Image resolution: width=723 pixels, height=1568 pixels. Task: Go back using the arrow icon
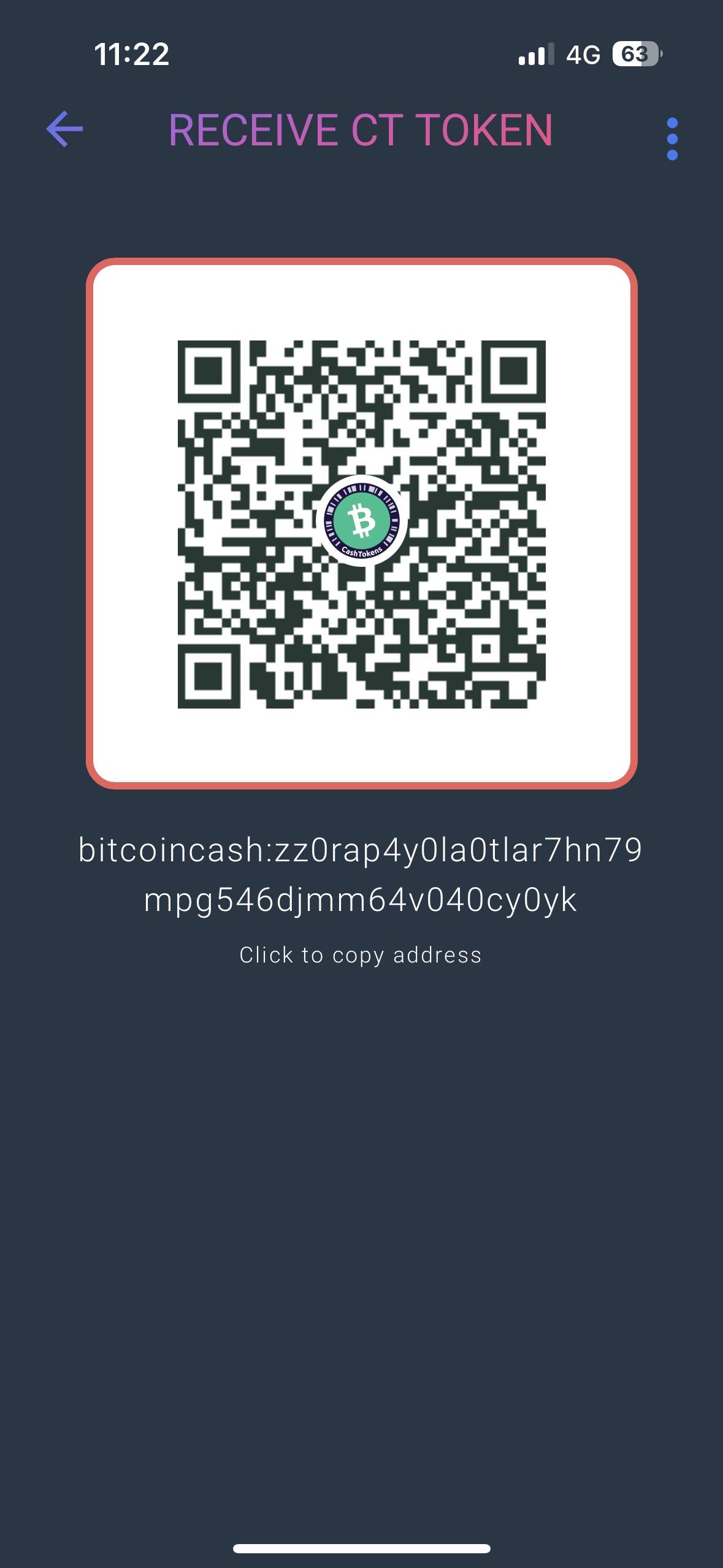(x=64, y=129)
